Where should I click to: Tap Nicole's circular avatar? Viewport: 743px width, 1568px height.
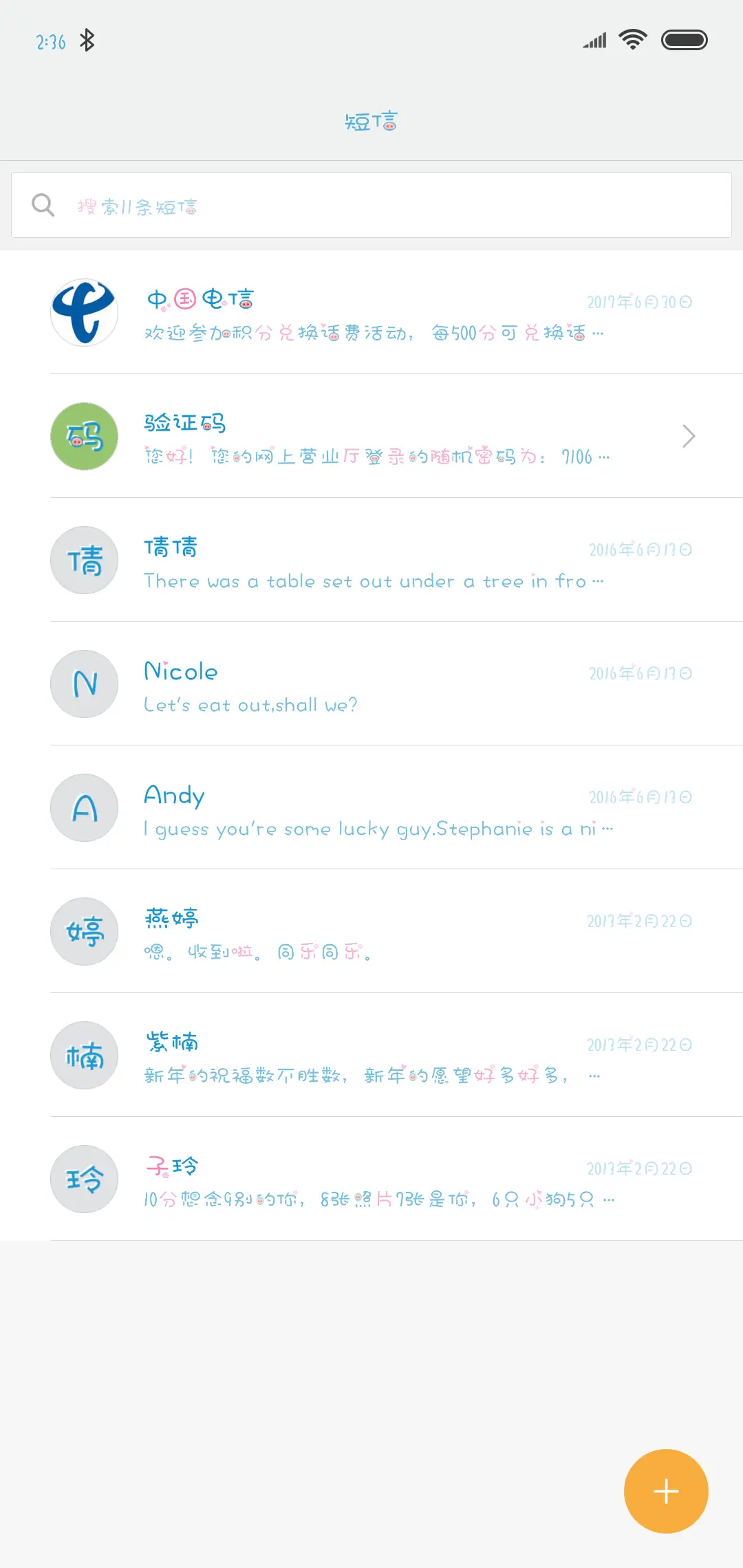click(x=84, y=684)
